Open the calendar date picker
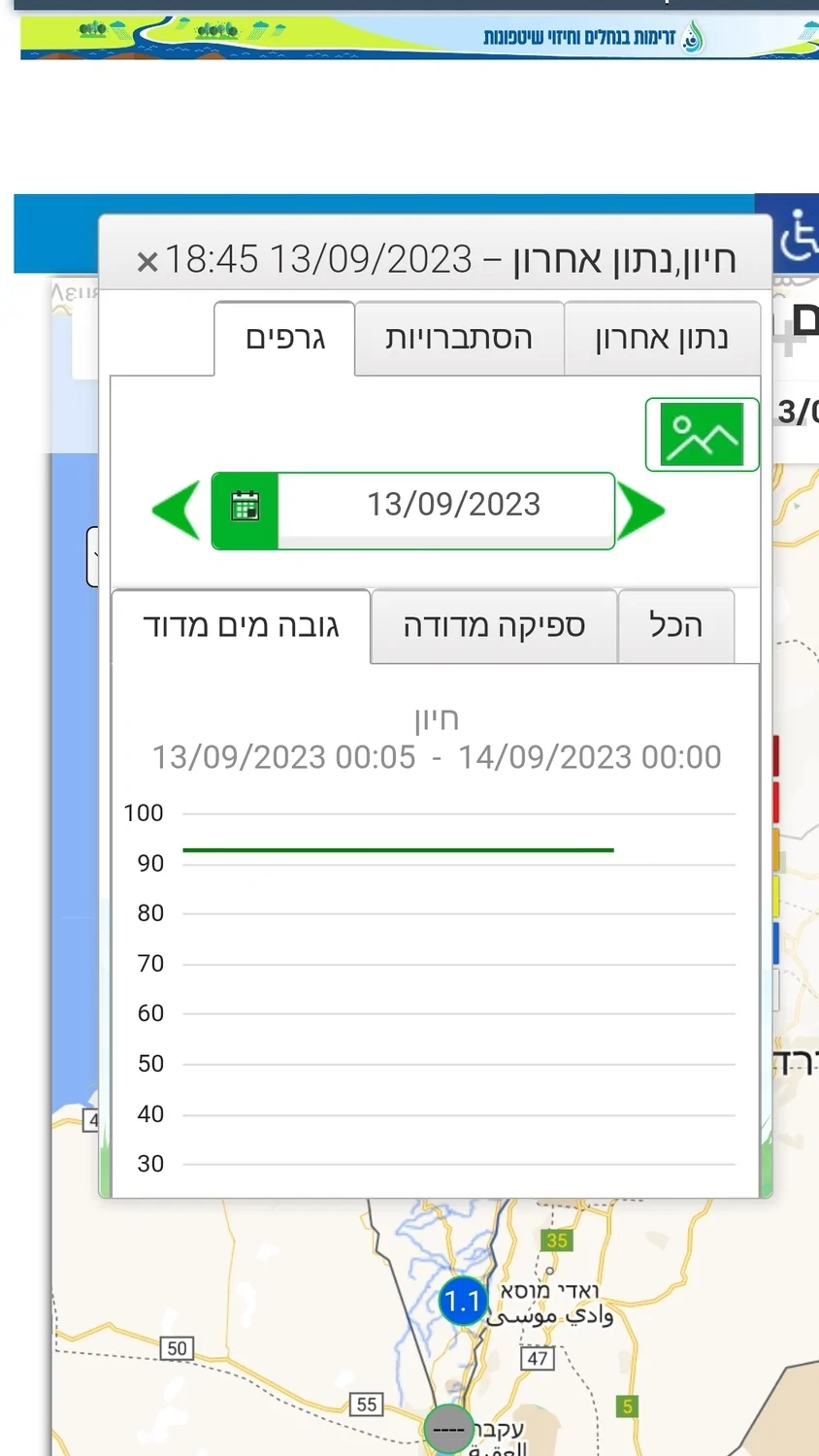The width and height of the screenshot is (819, 1456). coord(246,508)
